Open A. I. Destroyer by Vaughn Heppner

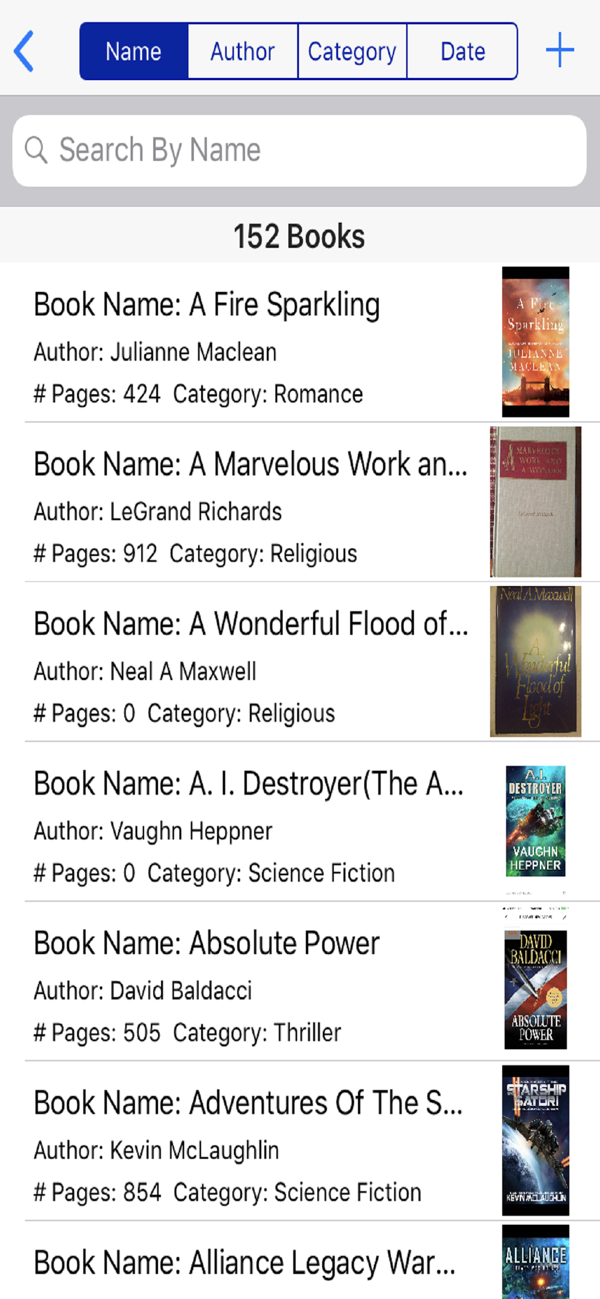tap(250, 822)
